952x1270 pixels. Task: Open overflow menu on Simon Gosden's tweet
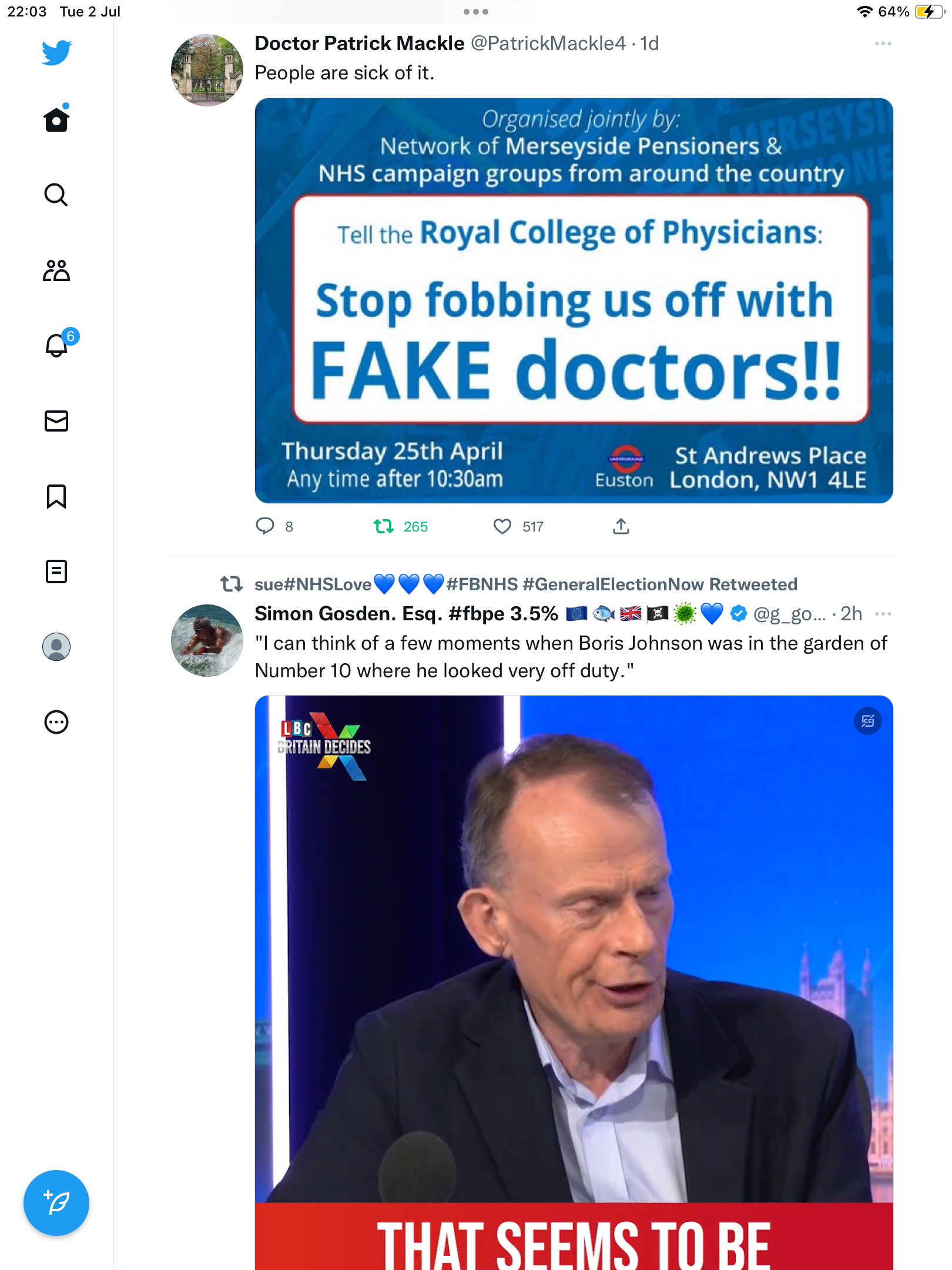pos(883,614)
